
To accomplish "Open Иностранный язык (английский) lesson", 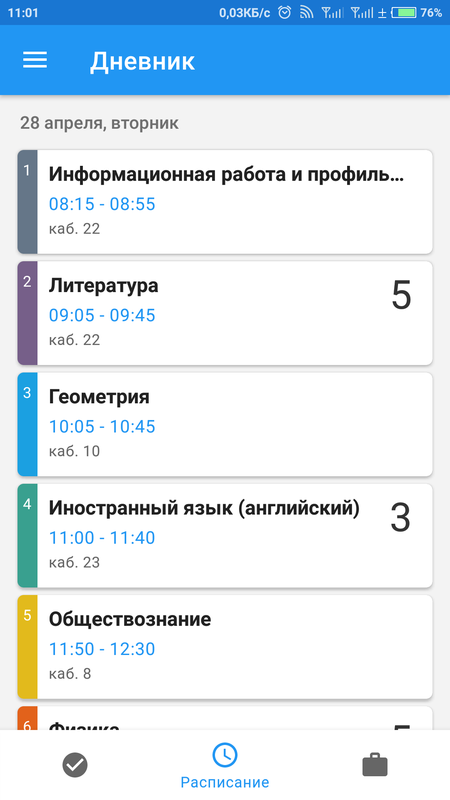I will click(225, 535).
